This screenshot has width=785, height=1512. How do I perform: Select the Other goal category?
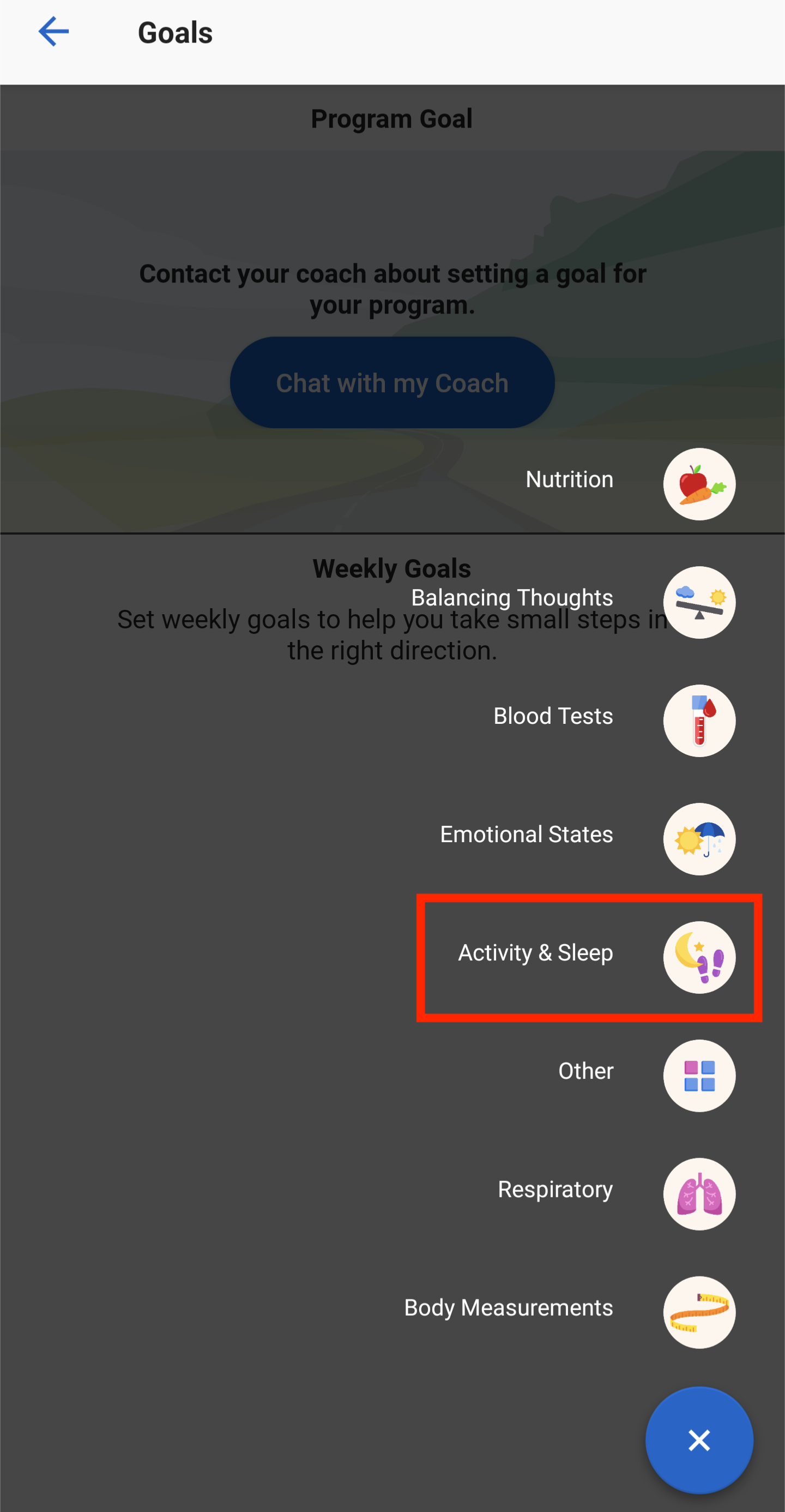[x=698, y=1076]
